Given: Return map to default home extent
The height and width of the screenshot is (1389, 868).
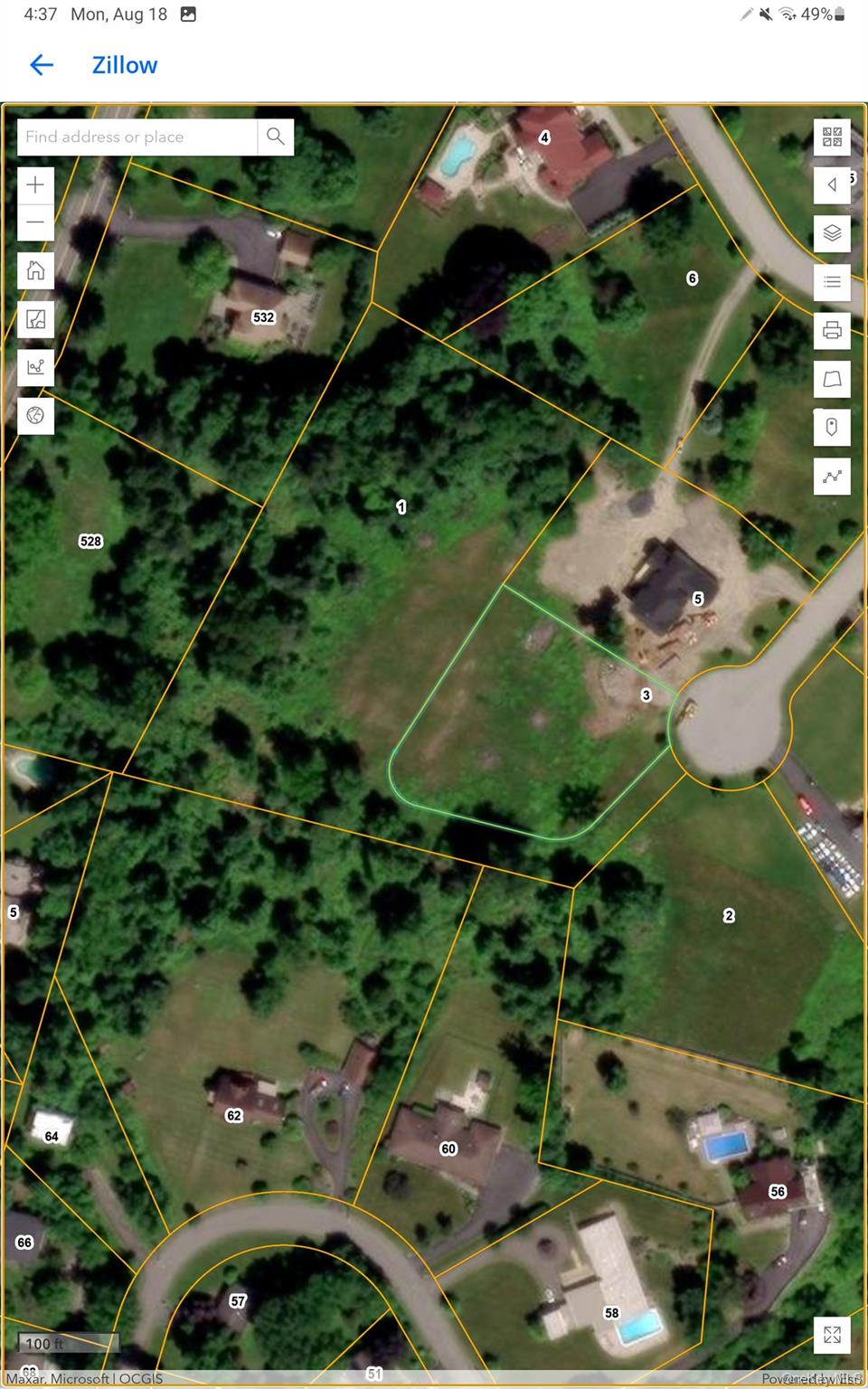Looking at the screenshot, I should click(x=35, y=270).
